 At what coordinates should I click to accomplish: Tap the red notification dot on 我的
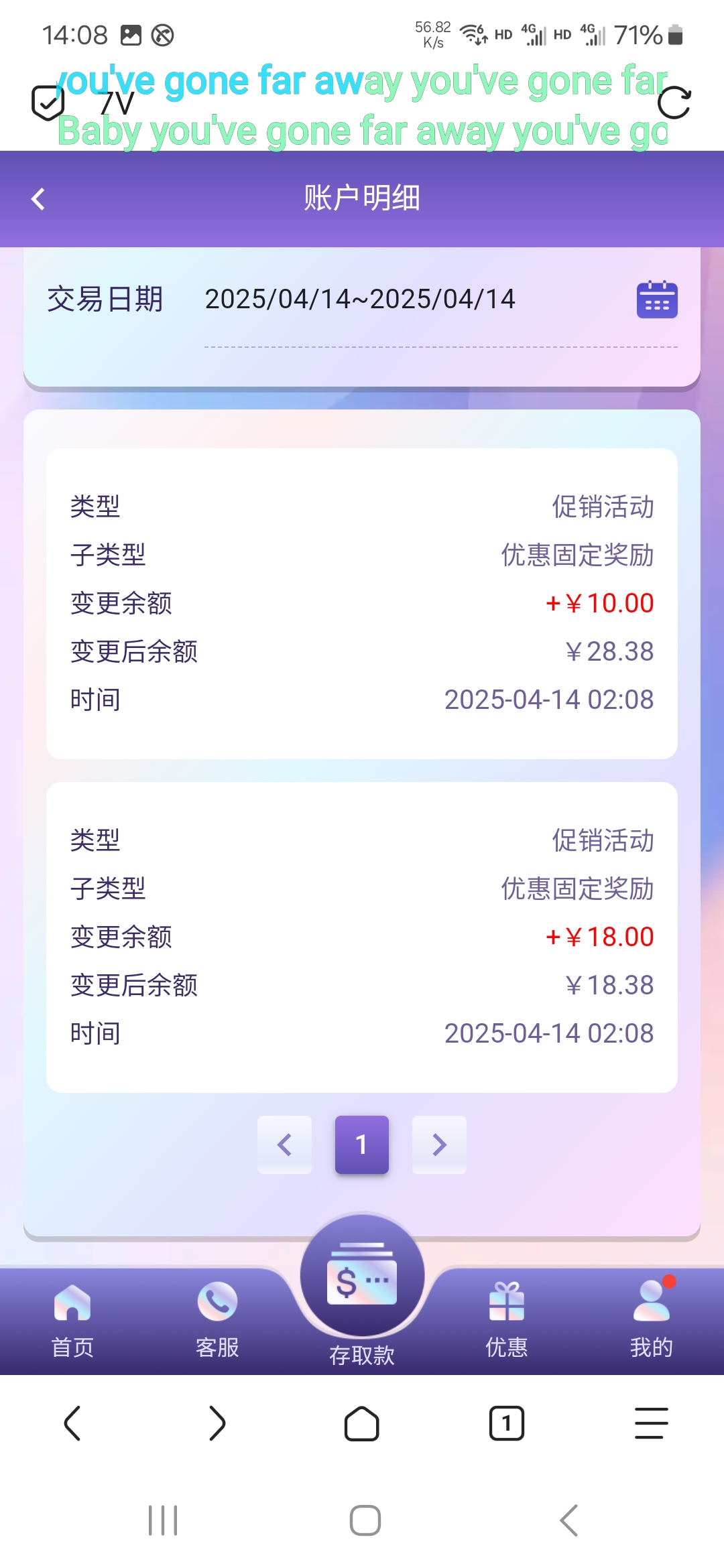[668, 1280]
